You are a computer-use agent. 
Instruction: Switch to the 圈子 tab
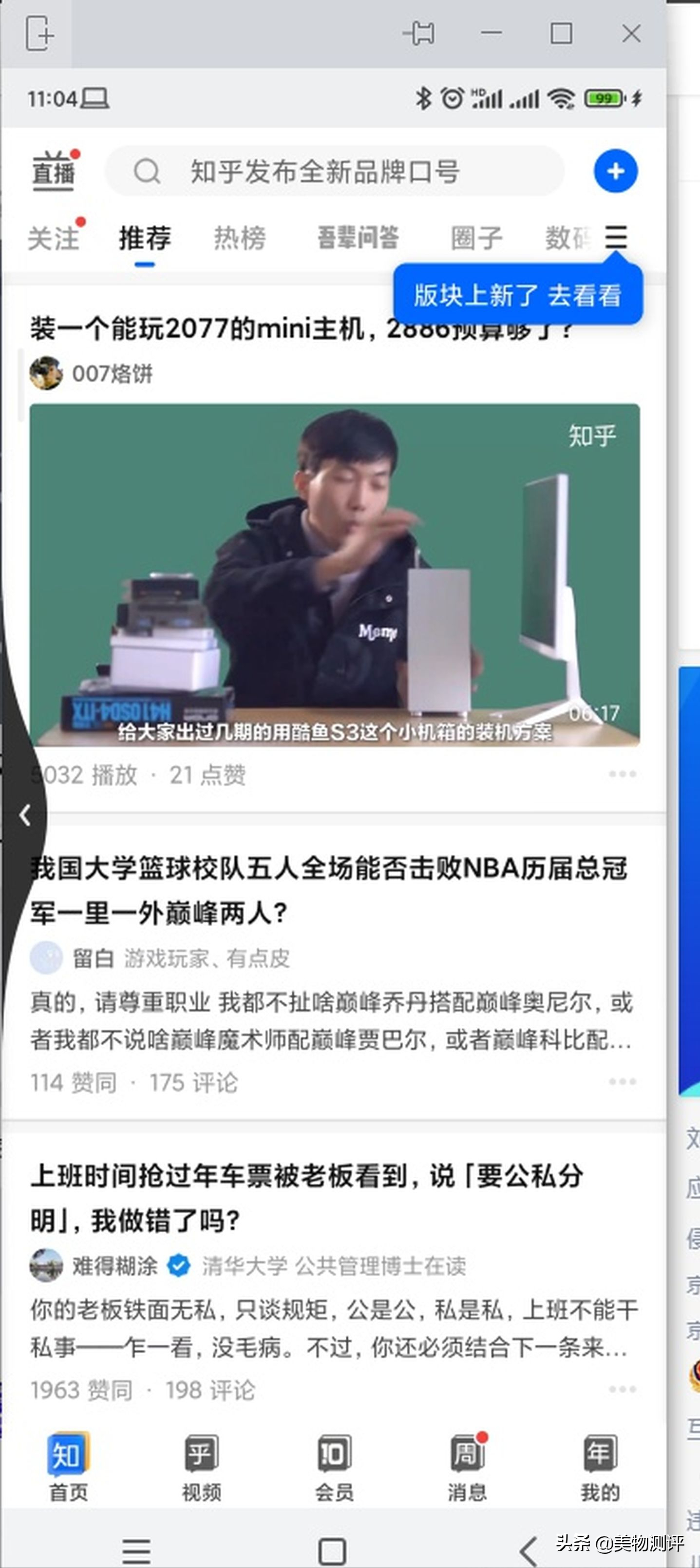476,238
